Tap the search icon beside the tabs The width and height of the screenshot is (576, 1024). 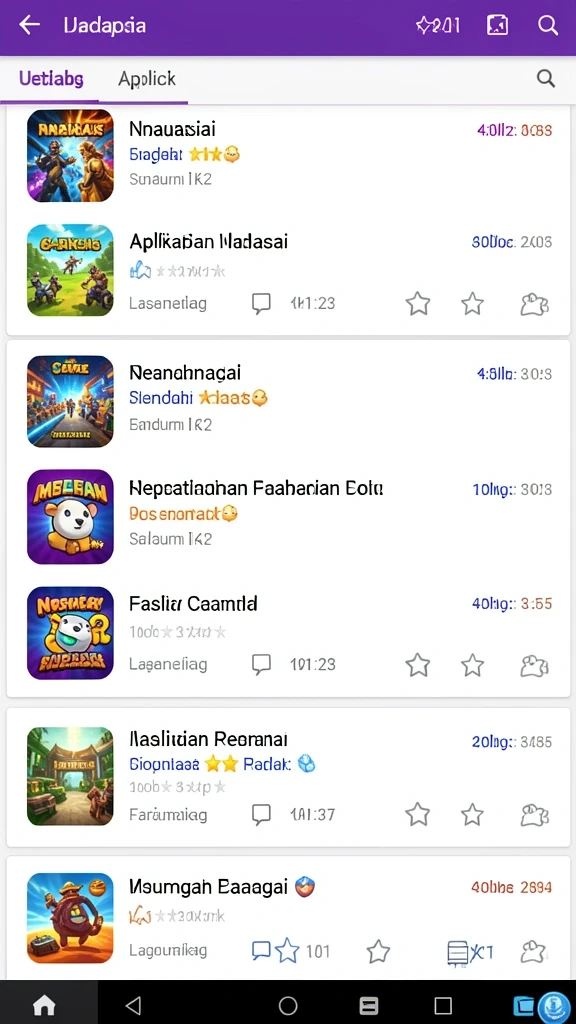point(546,79)
